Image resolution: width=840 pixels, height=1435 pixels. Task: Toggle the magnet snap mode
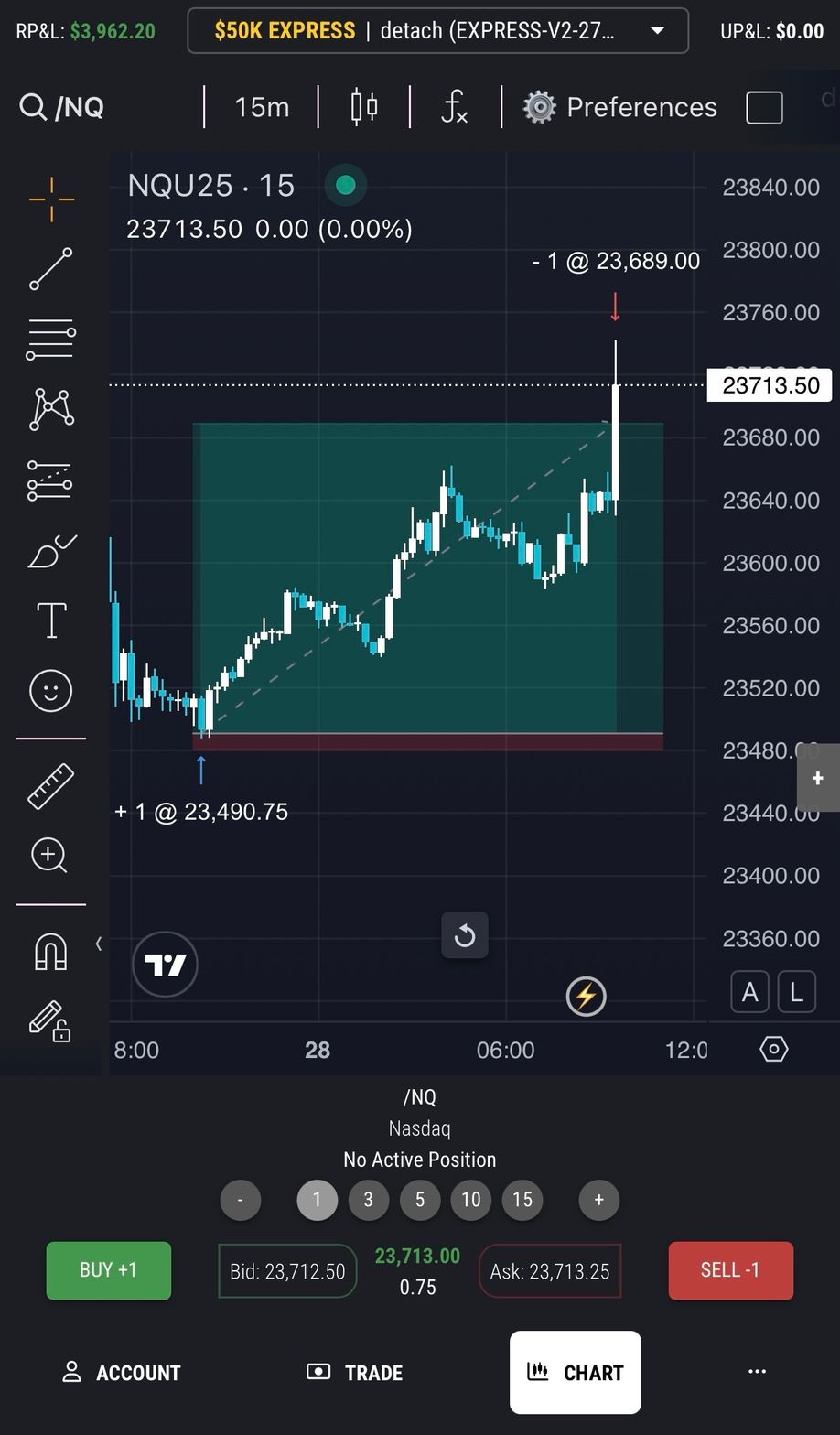coord(50,952)
